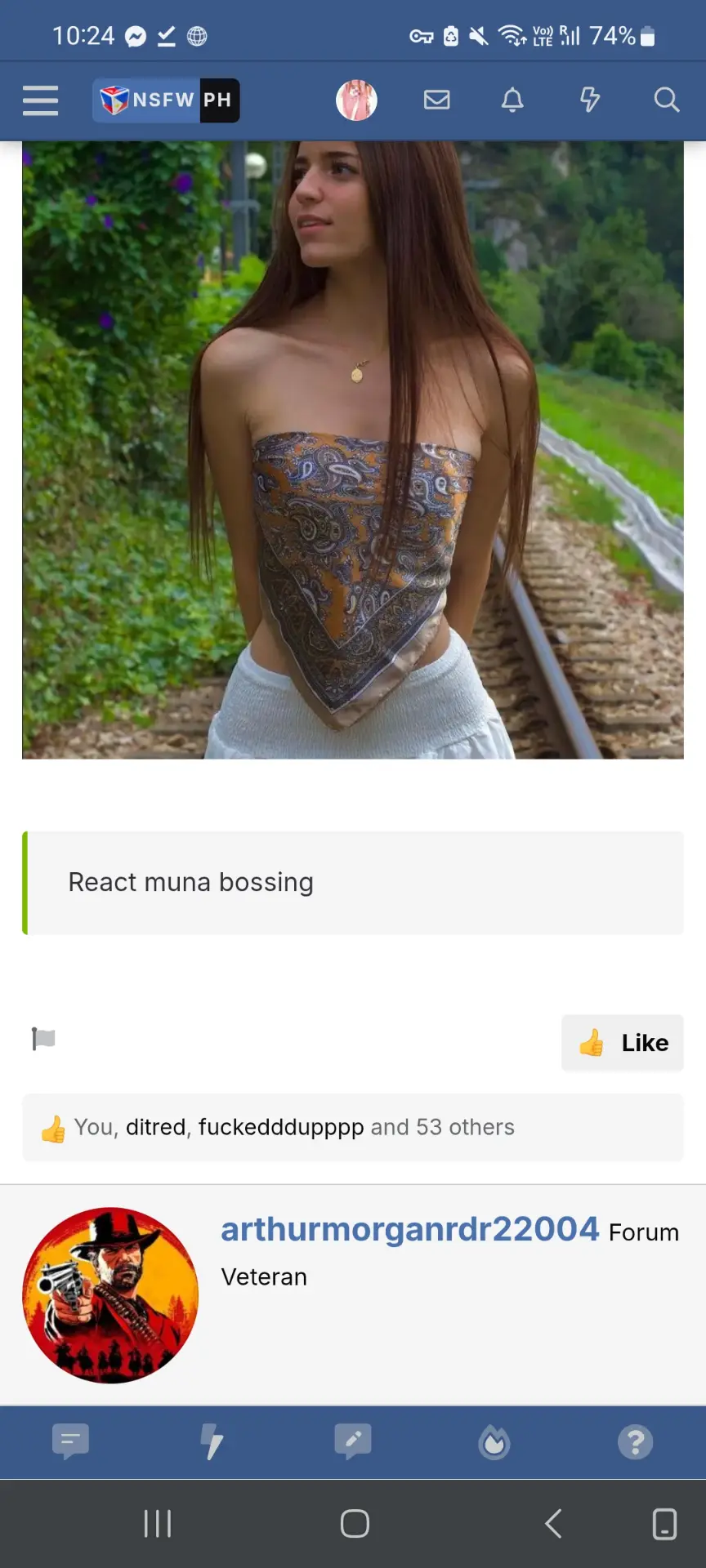Go back using the system back button
The height and width of the screenshot is (1568, 706).
pos(553,1524)
